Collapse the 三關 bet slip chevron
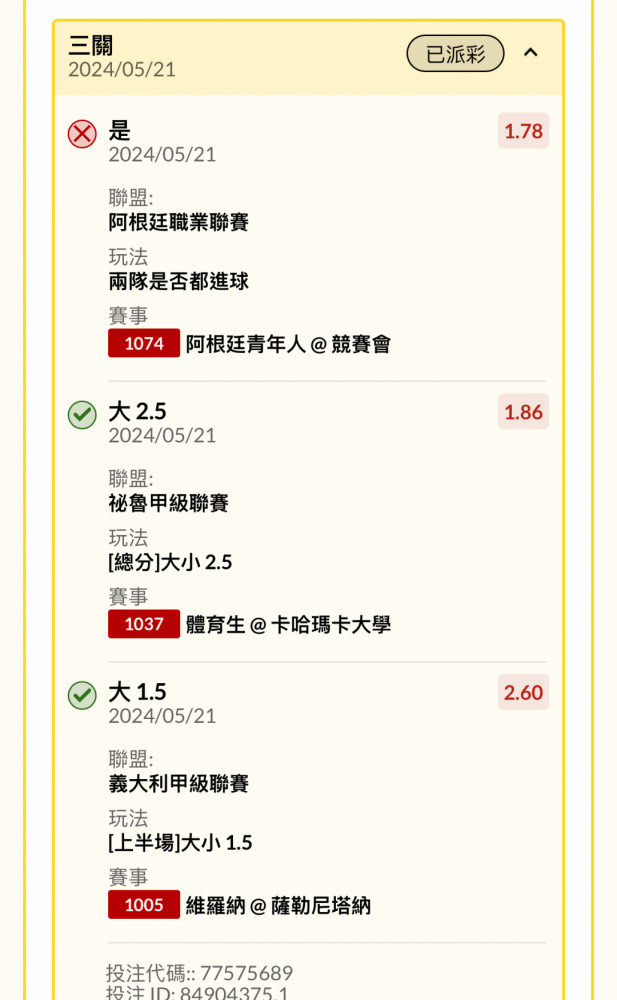The height and width of the screenshot is (1000, 617). point(530,53)
